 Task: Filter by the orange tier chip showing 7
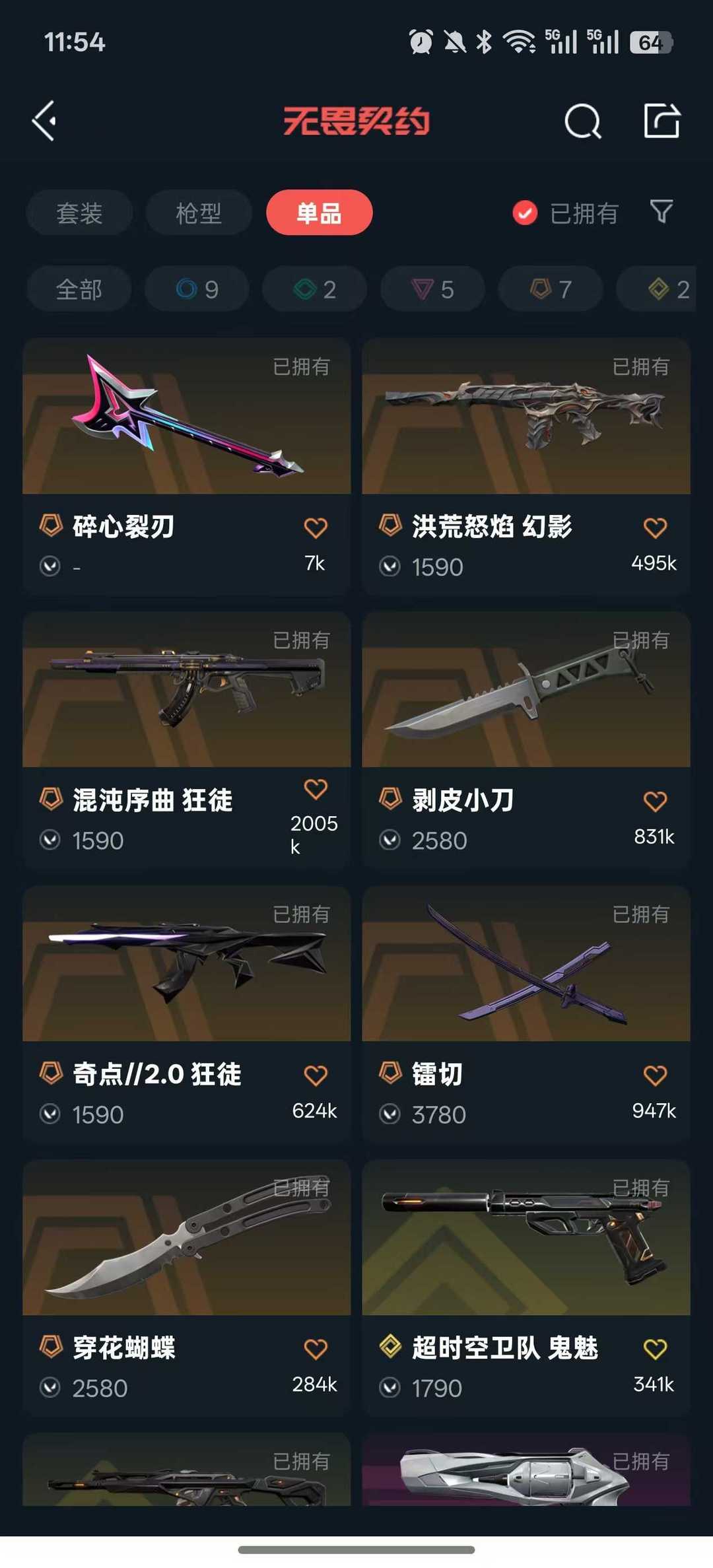point(550,289)
